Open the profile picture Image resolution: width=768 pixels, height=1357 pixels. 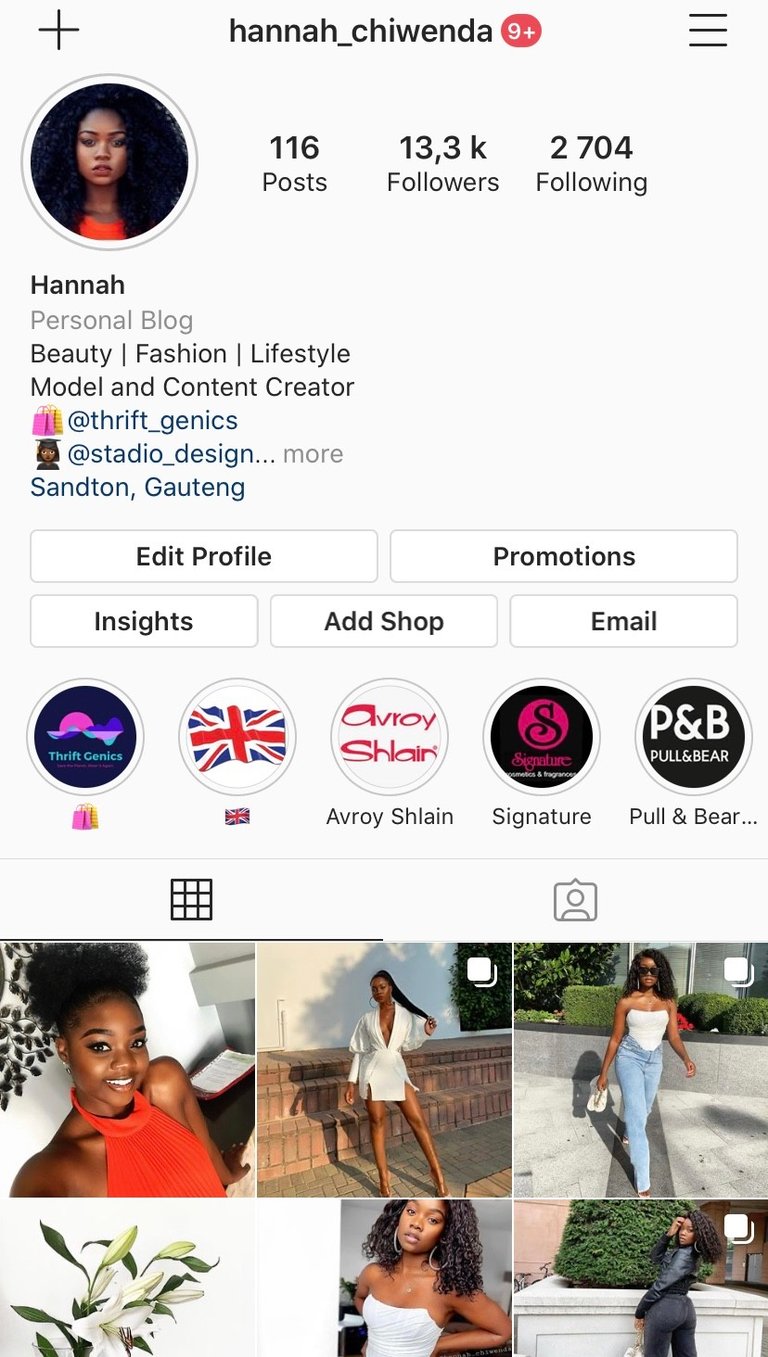[x=109, y=161]
